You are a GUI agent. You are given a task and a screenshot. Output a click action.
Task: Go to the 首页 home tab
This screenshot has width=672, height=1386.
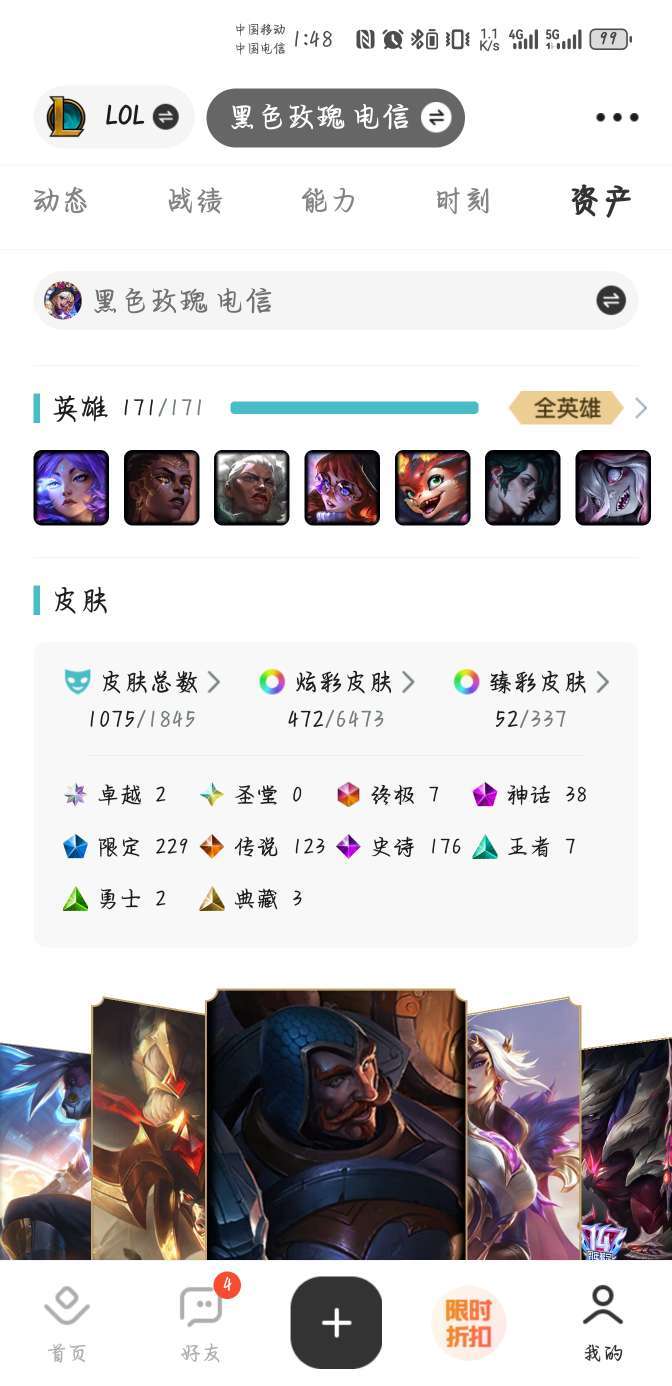tap(67, 1324)
